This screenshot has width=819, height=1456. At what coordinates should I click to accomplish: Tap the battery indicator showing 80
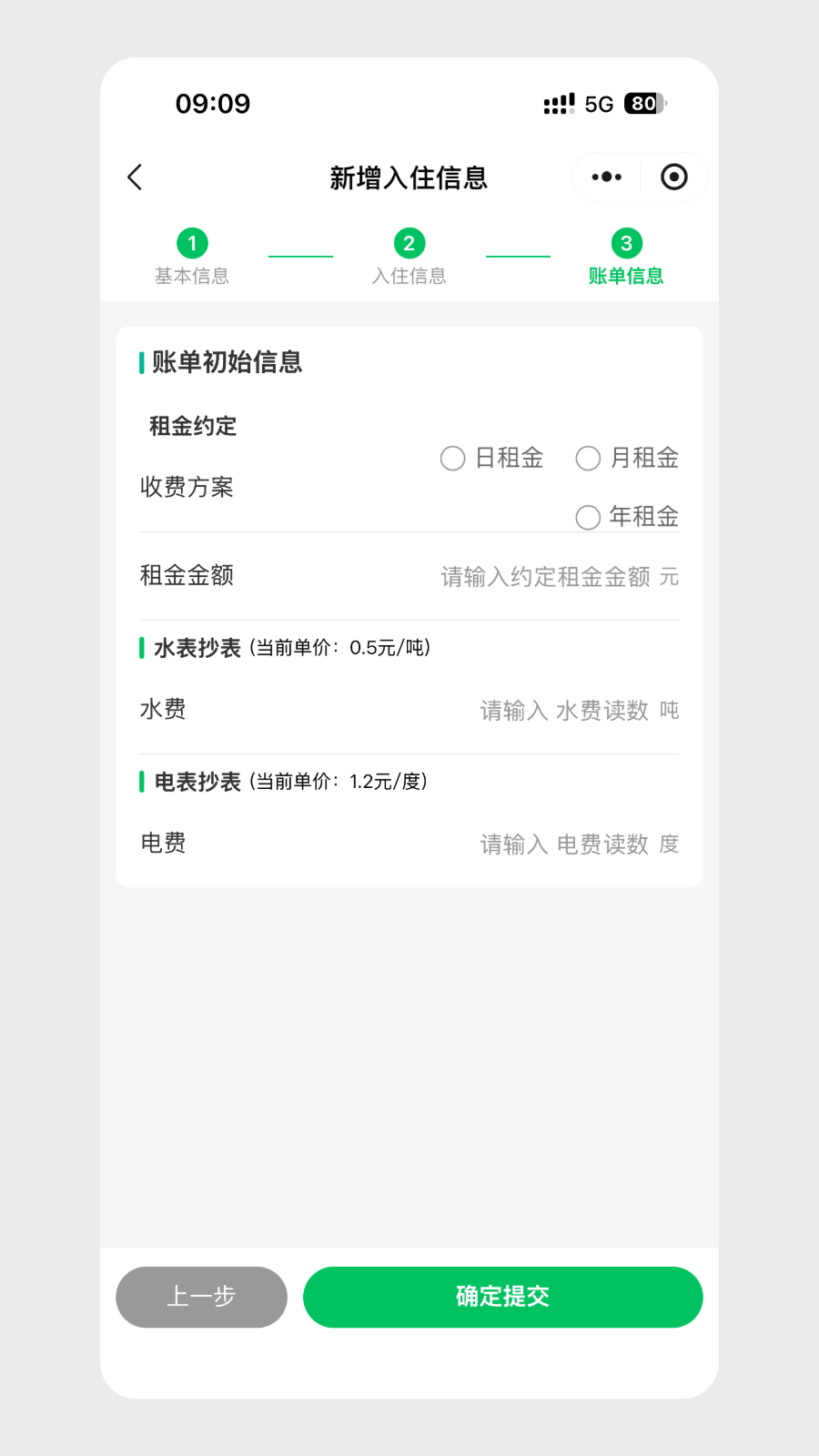pos(642,104)
